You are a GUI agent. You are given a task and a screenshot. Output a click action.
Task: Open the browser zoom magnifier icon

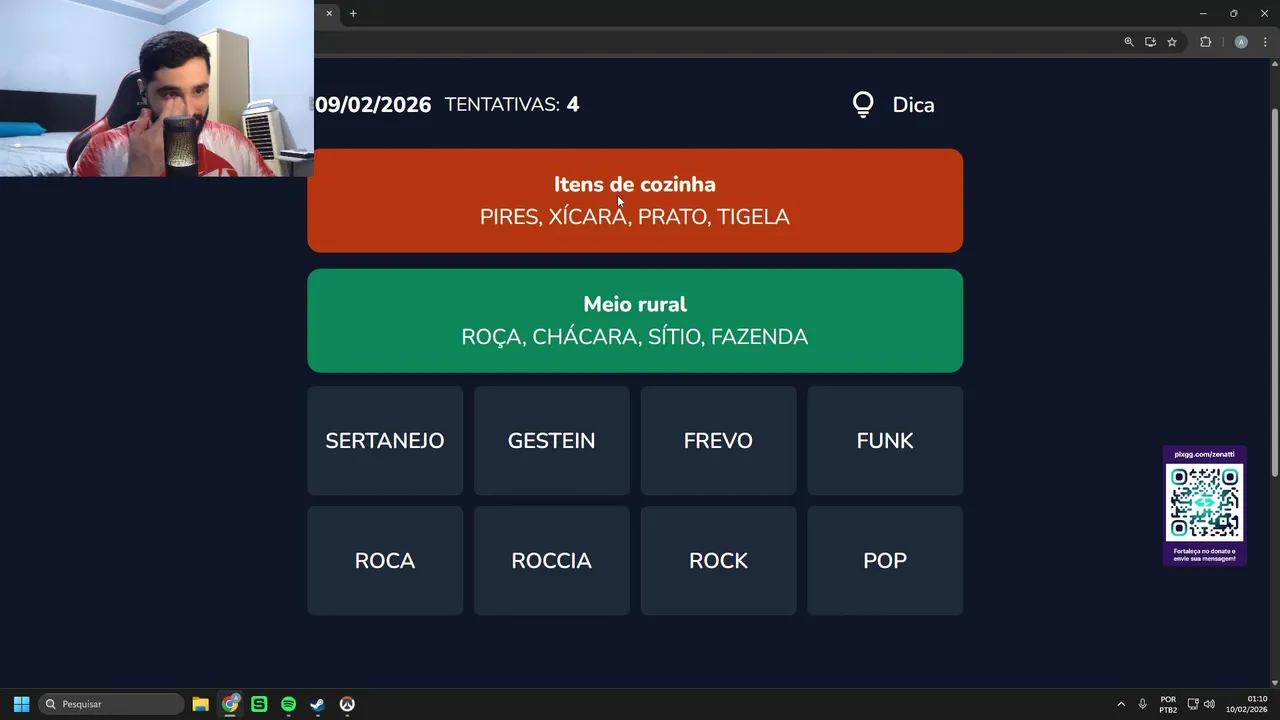(1129, 42)
